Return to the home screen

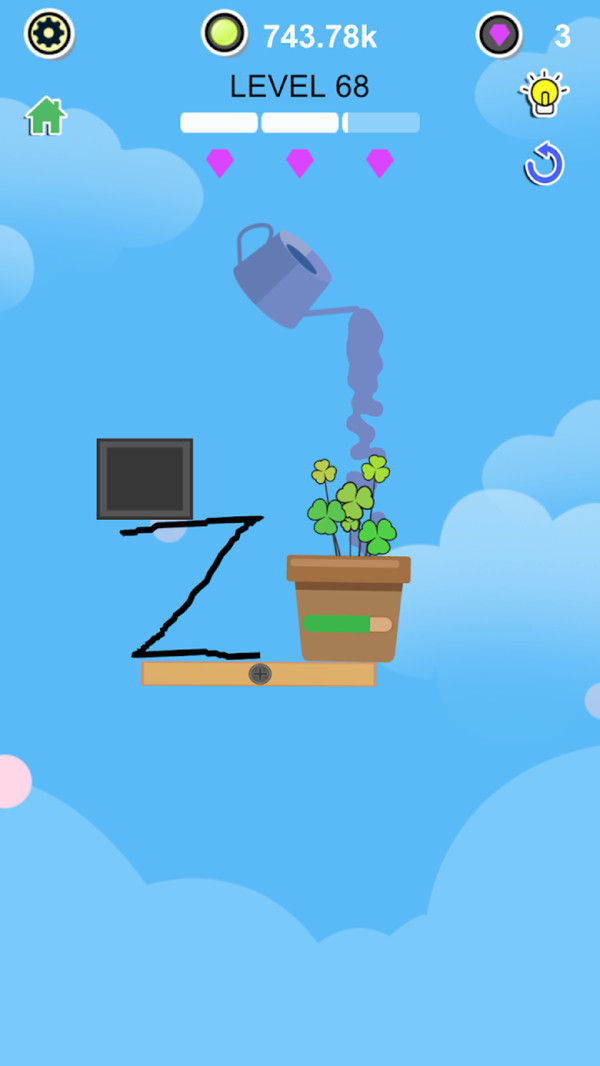coord(45,116)
